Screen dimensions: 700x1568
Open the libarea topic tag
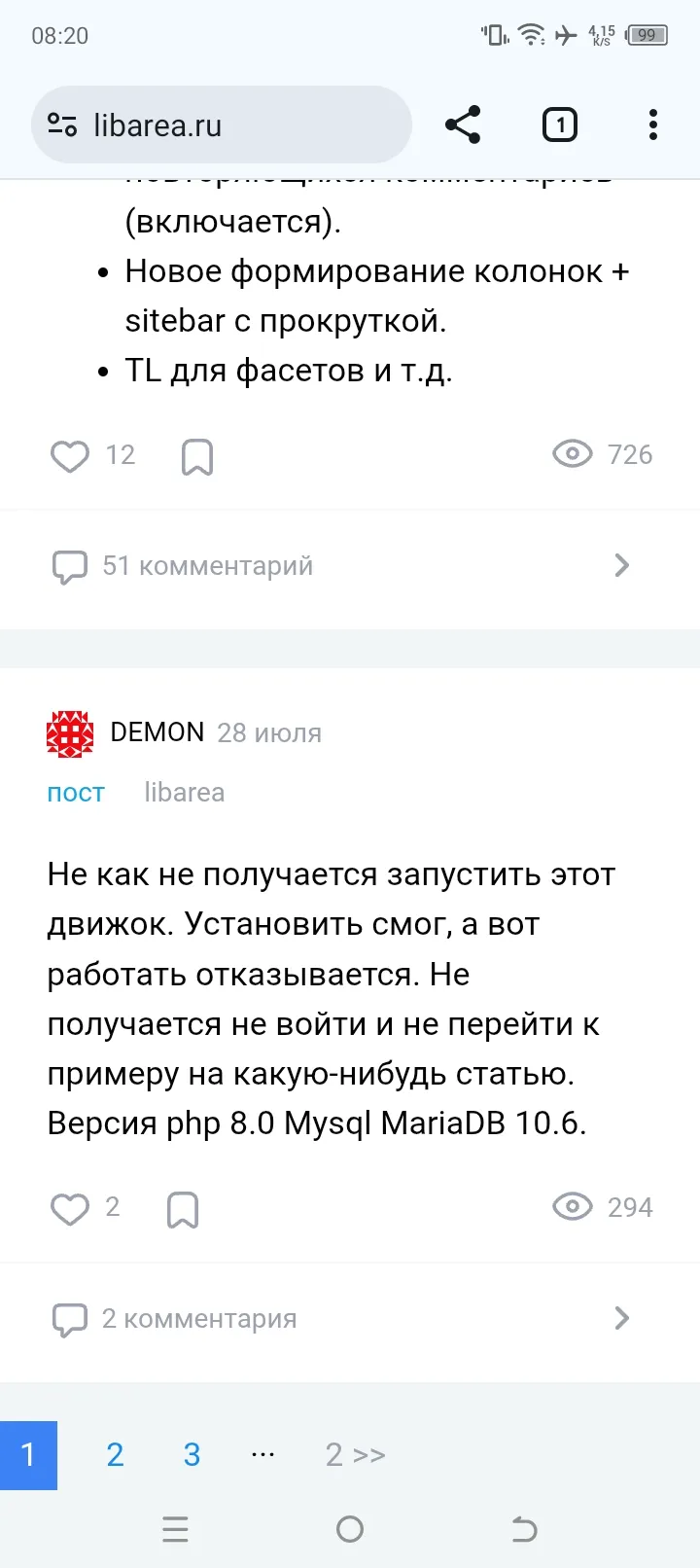click(x=184, y=793)
